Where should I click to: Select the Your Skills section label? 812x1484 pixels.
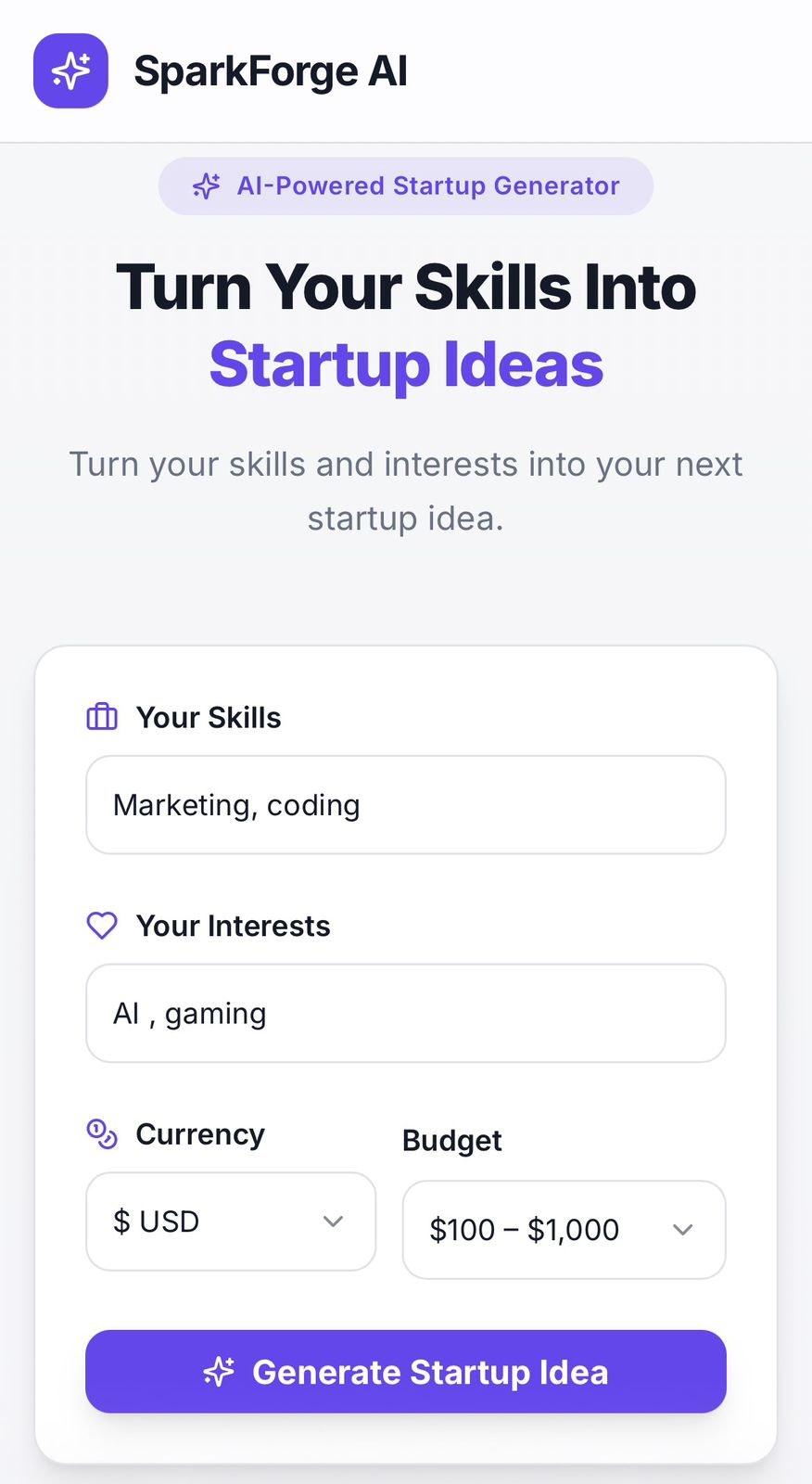tap(209, 716)
